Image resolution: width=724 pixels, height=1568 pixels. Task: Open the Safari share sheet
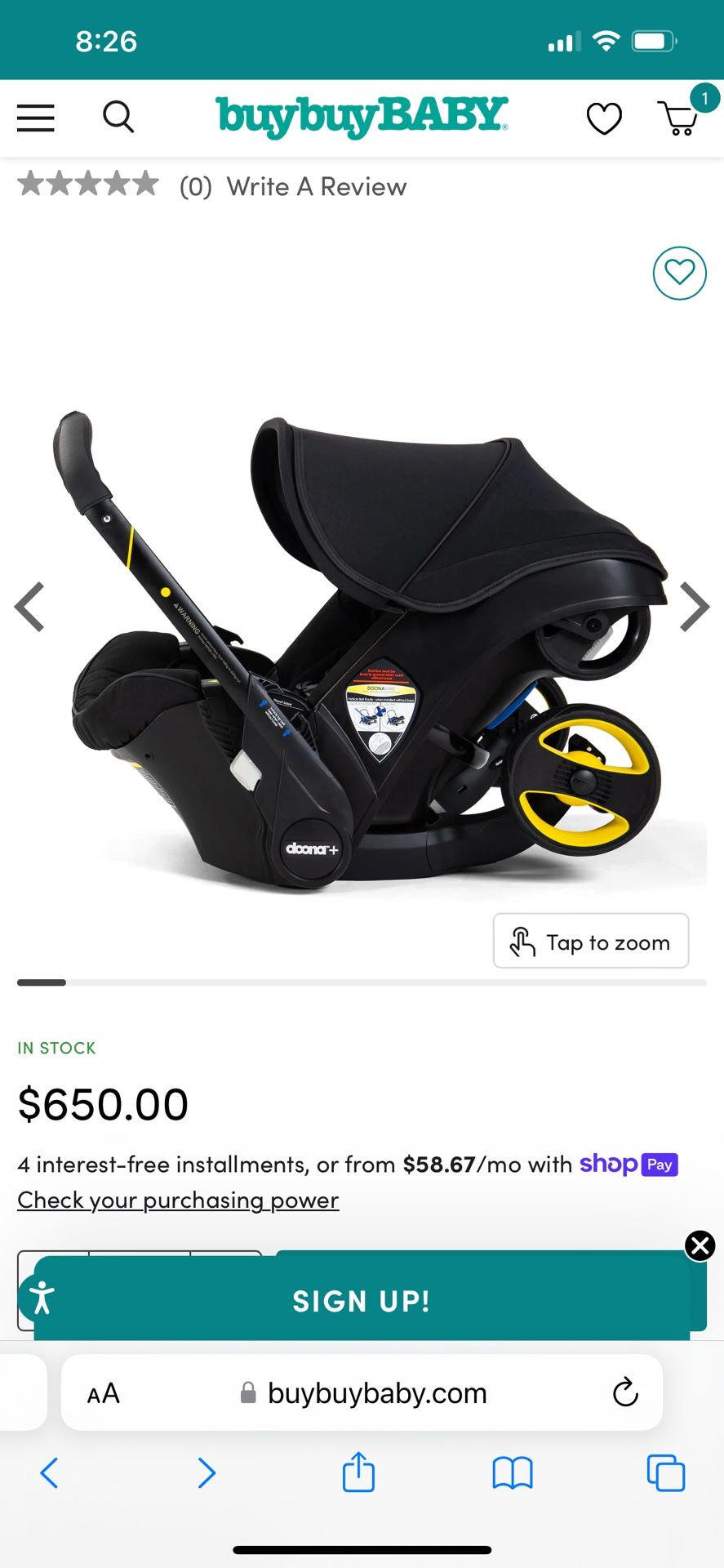tap(358, 1472)
